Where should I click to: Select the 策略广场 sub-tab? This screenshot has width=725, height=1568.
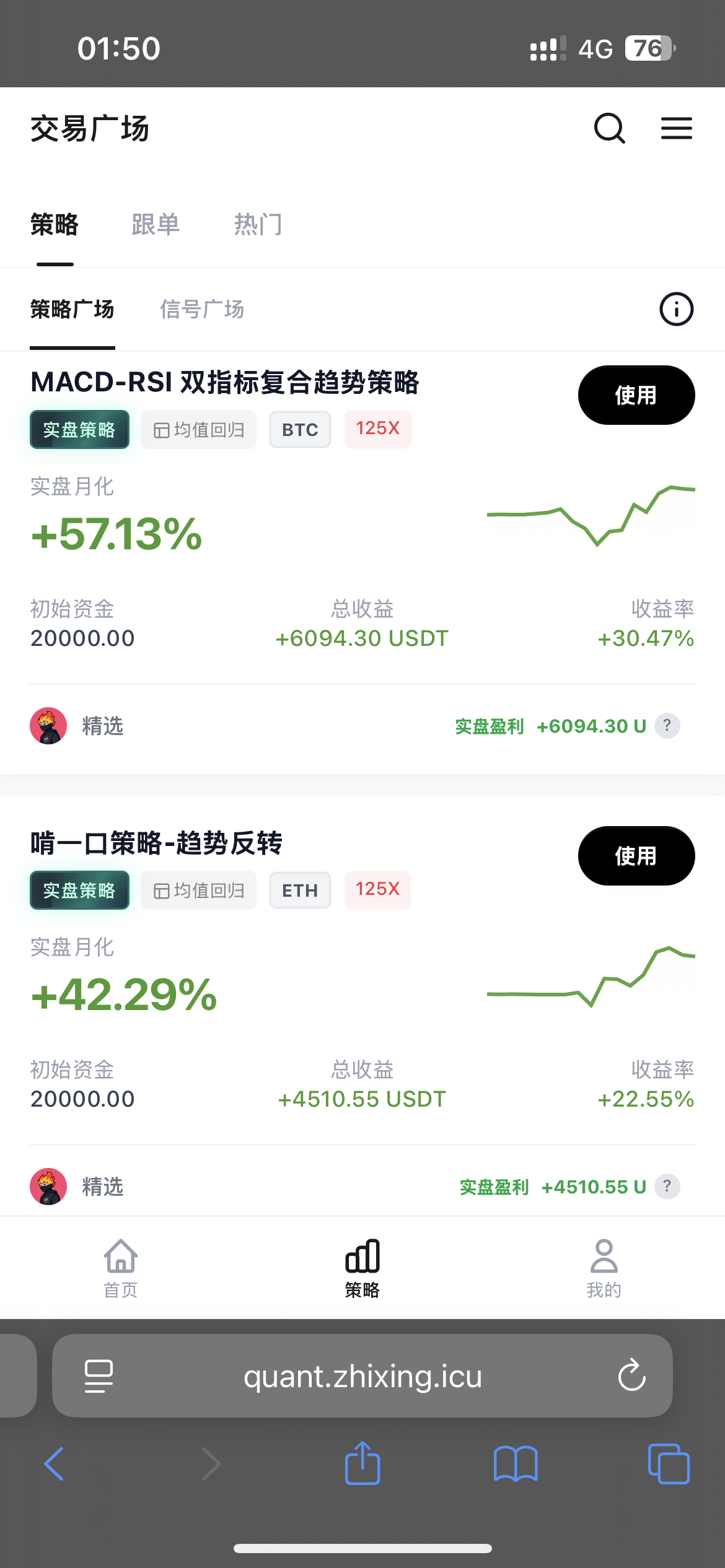pos(72,309)
